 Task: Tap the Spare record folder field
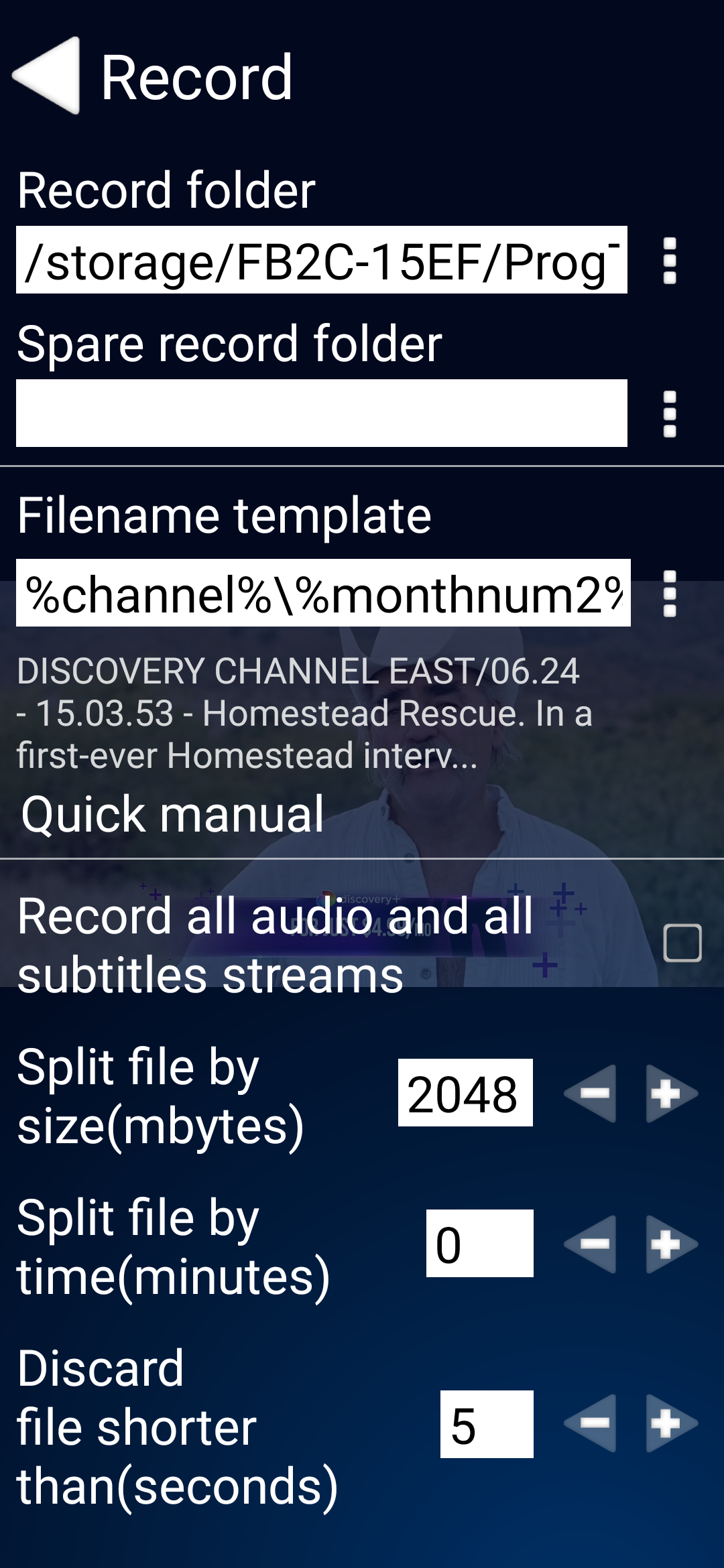tap(322, 413)
